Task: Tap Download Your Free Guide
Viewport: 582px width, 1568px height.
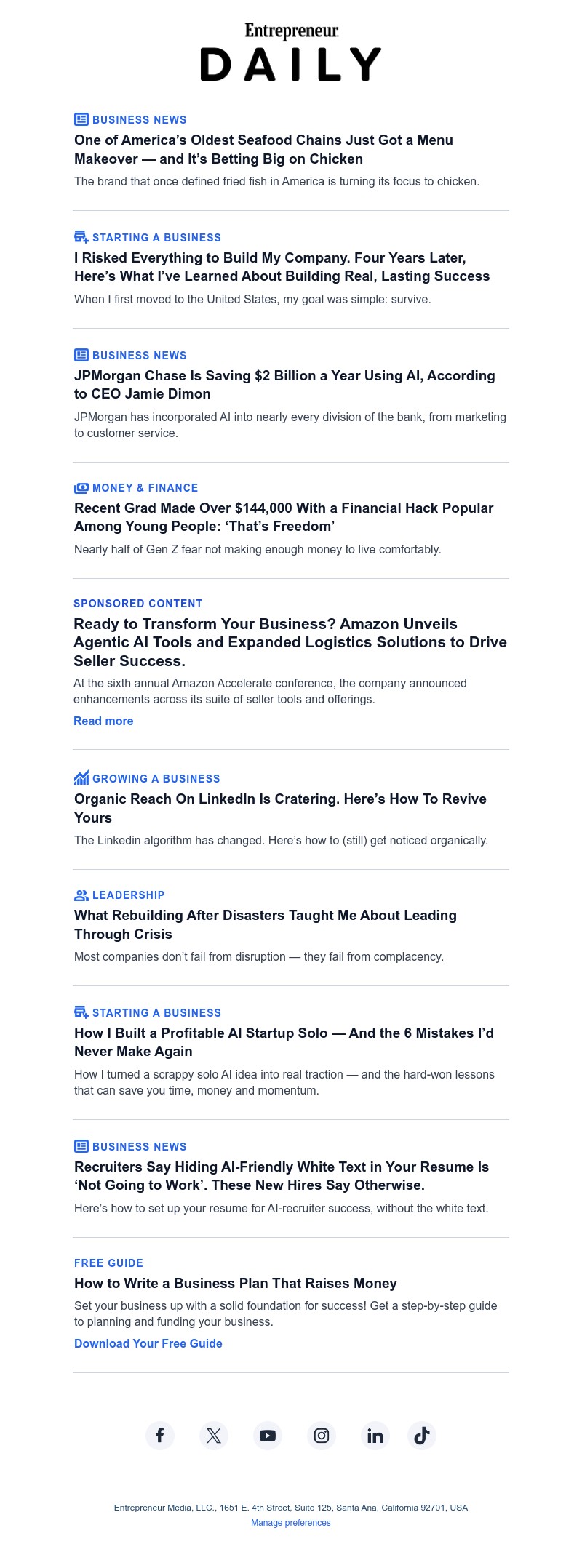Action: coord(148,1343)
